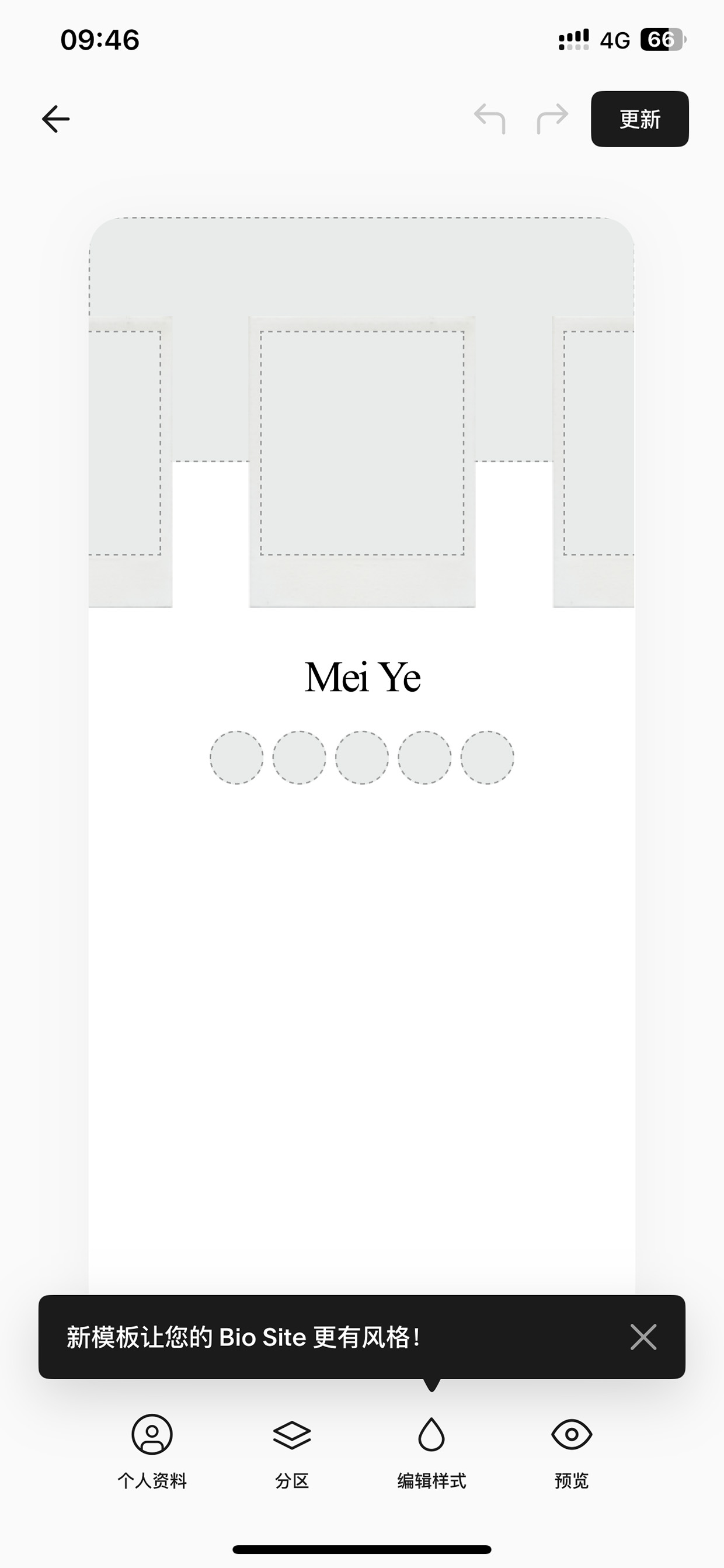Open the 个人资料 tab
The width and height of the screenshot is (724, 1568).
coord(152,1451)
